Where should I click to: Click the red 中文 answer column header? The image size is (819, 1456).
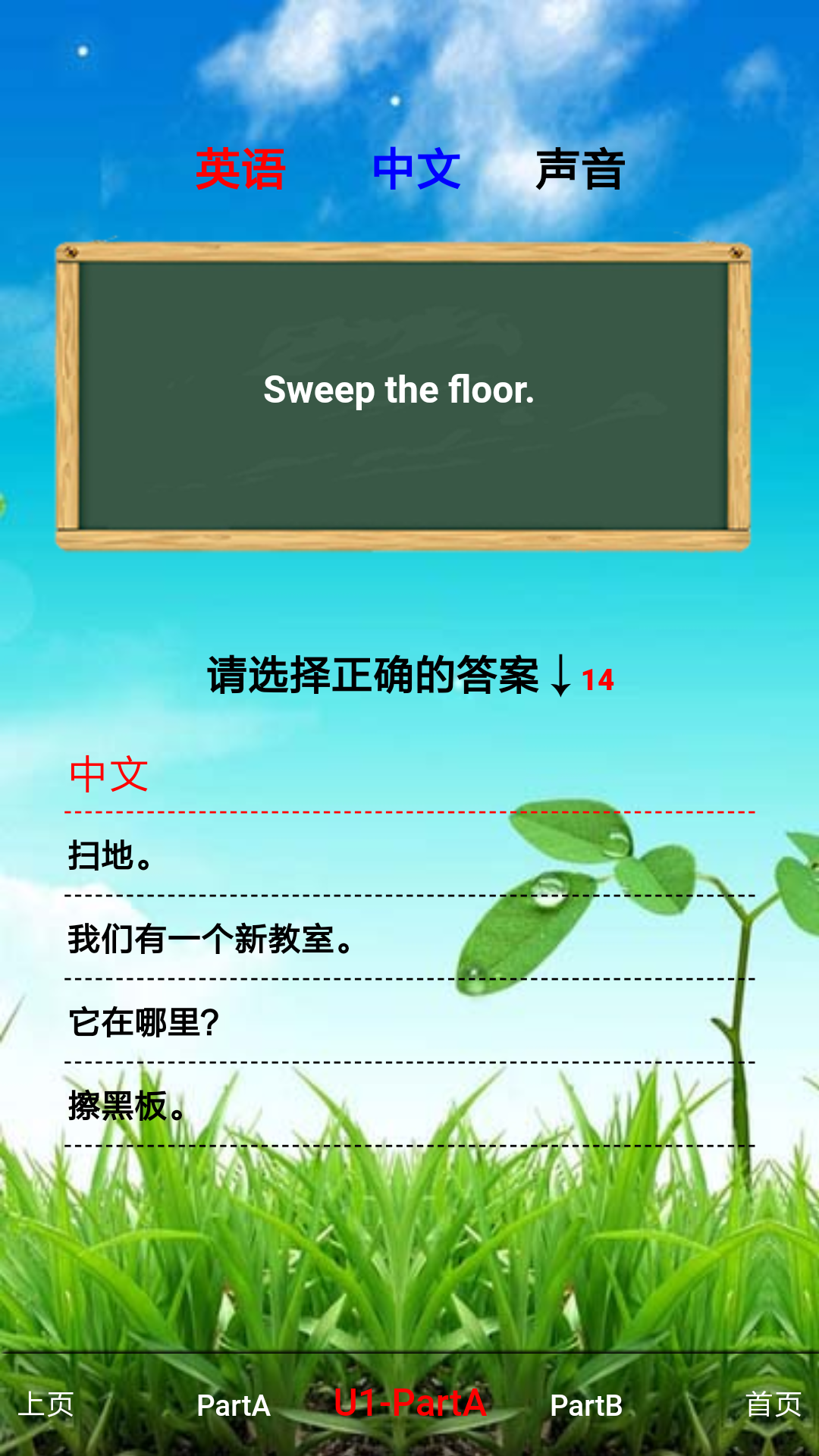pos(106,775)
